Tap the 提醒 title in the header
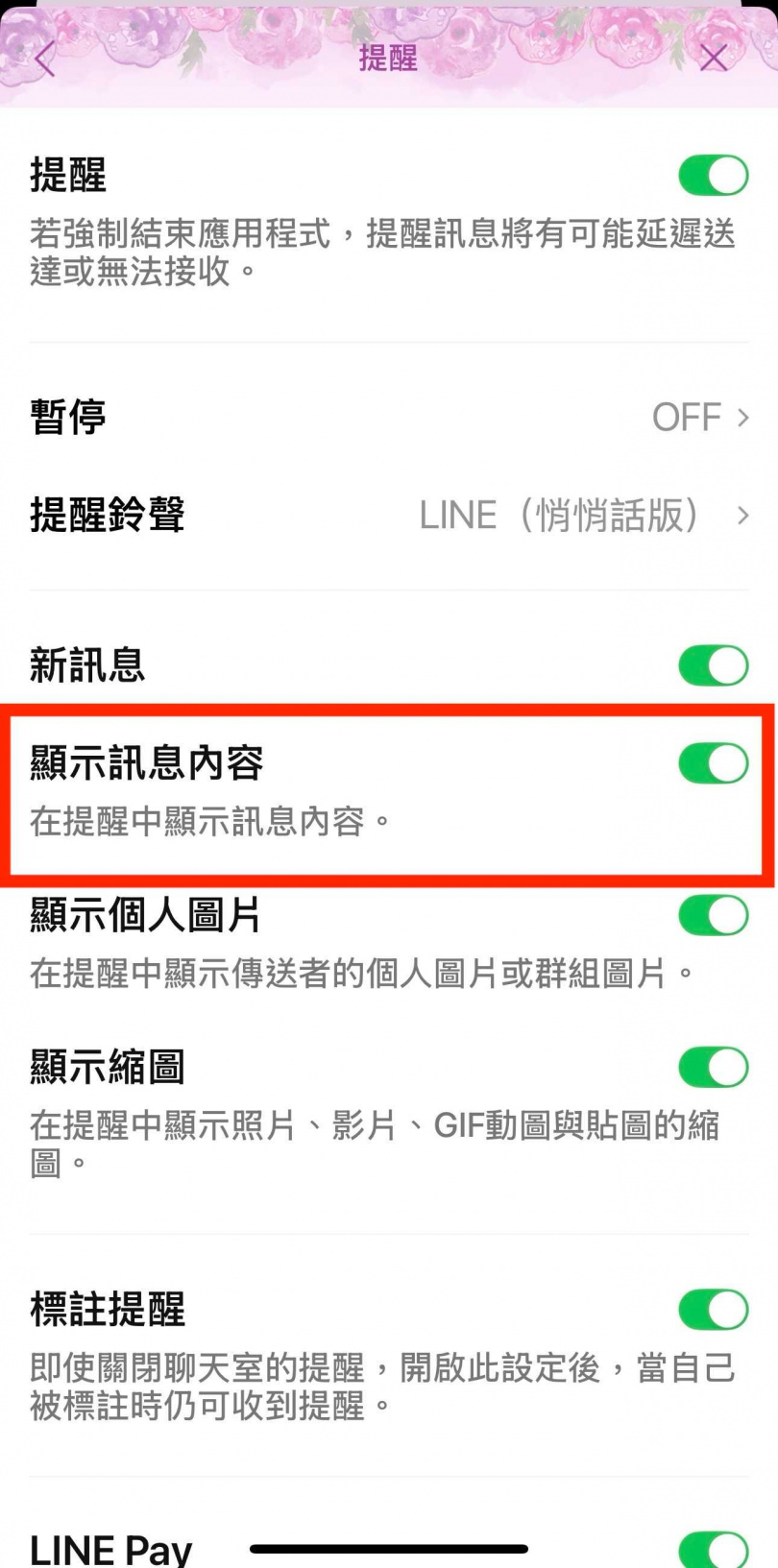 (389, 60)
